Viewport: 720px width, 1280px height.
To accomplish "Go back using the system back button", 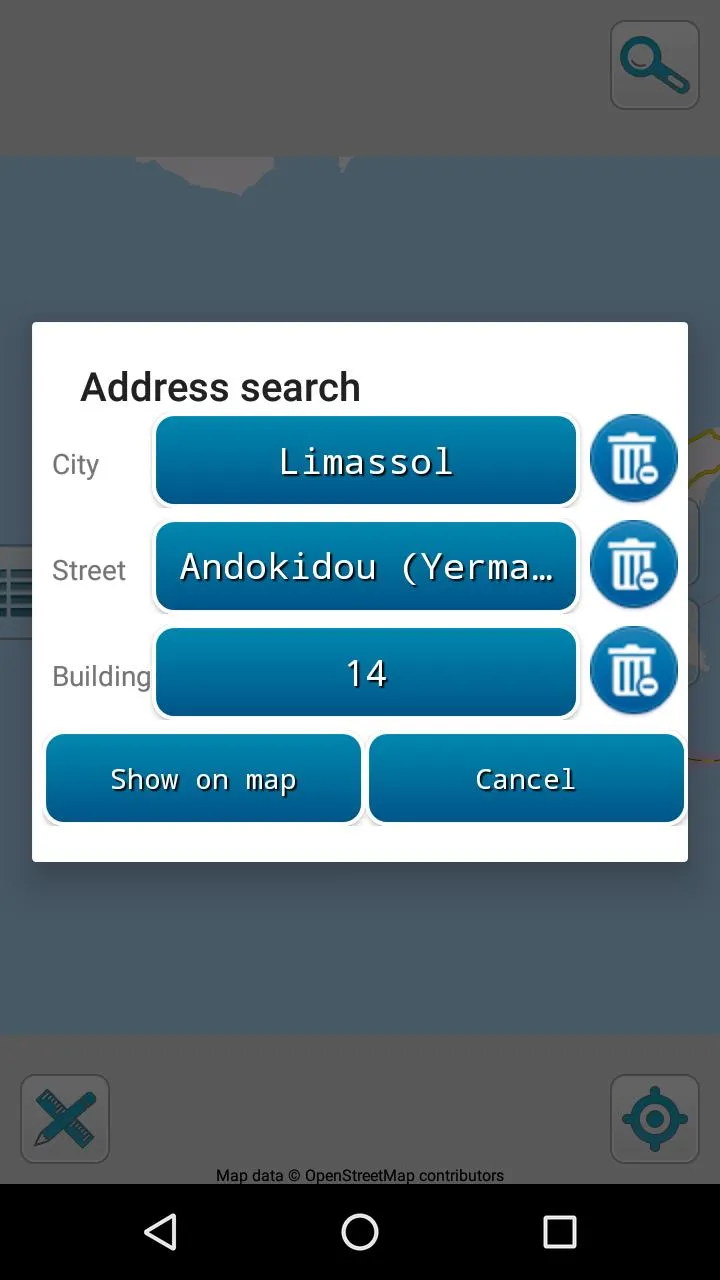I will pos(160,1232).
